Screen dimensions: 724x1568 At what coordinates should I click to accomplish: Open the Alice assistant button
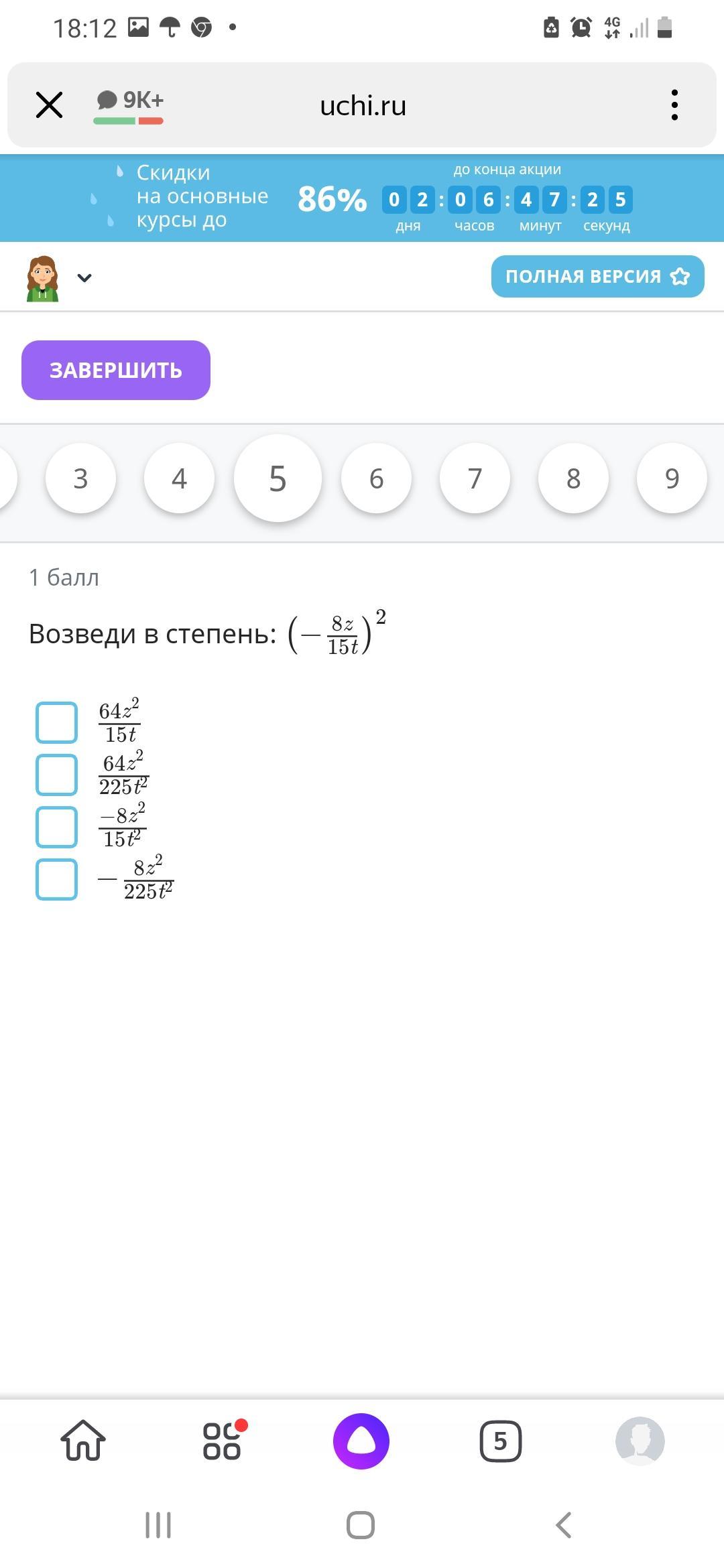click(361, 1441)
